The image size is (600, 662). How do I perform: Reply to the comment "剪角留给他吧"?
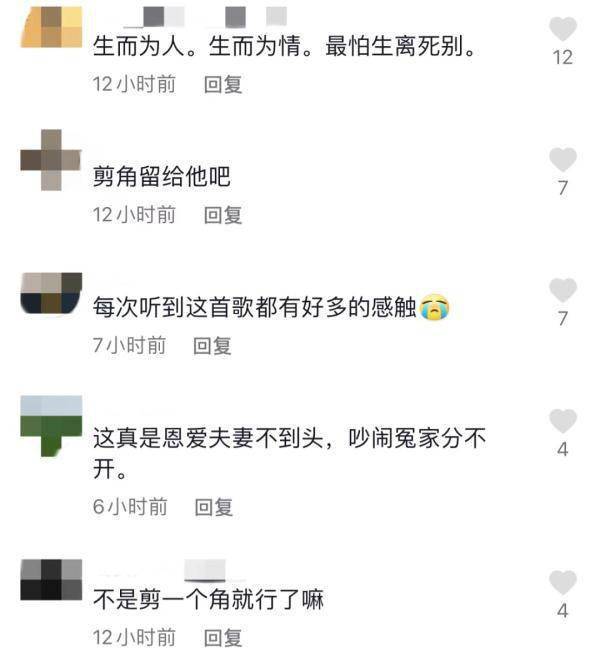[223, 215]
